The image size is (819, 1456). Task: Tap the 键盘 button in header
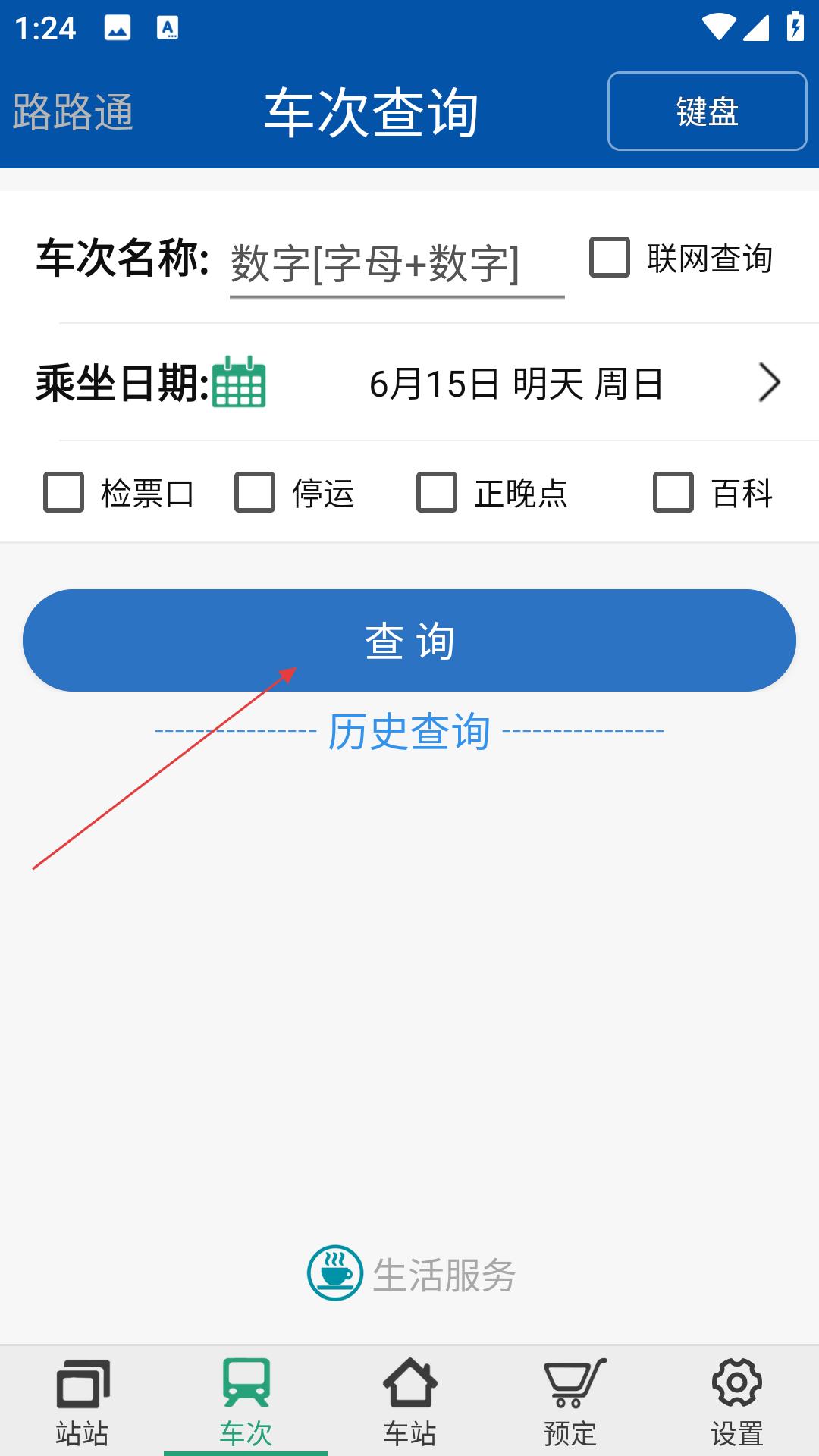(707, 111)
